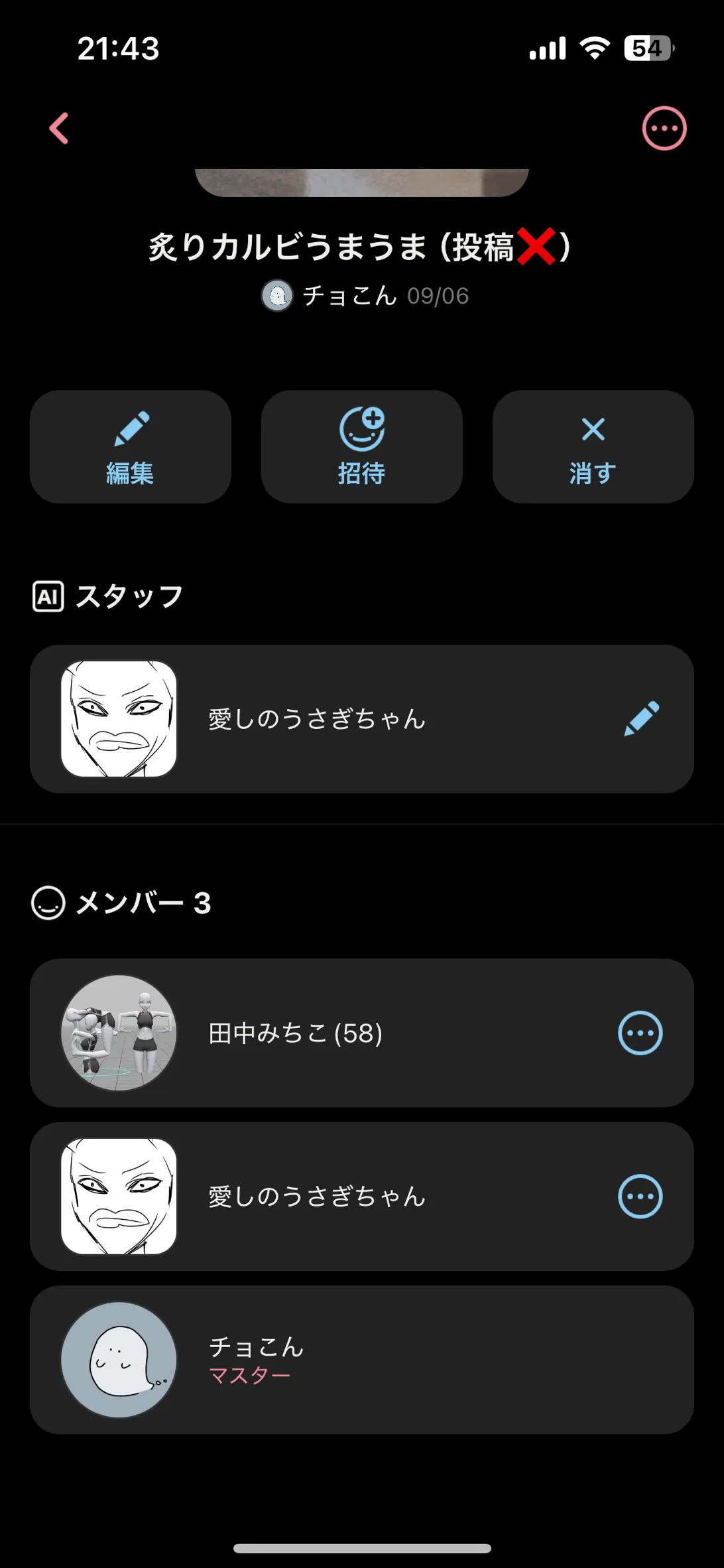
Task: Open options for member 田中みちこ (58)
Action: [x=640, y=1033]
